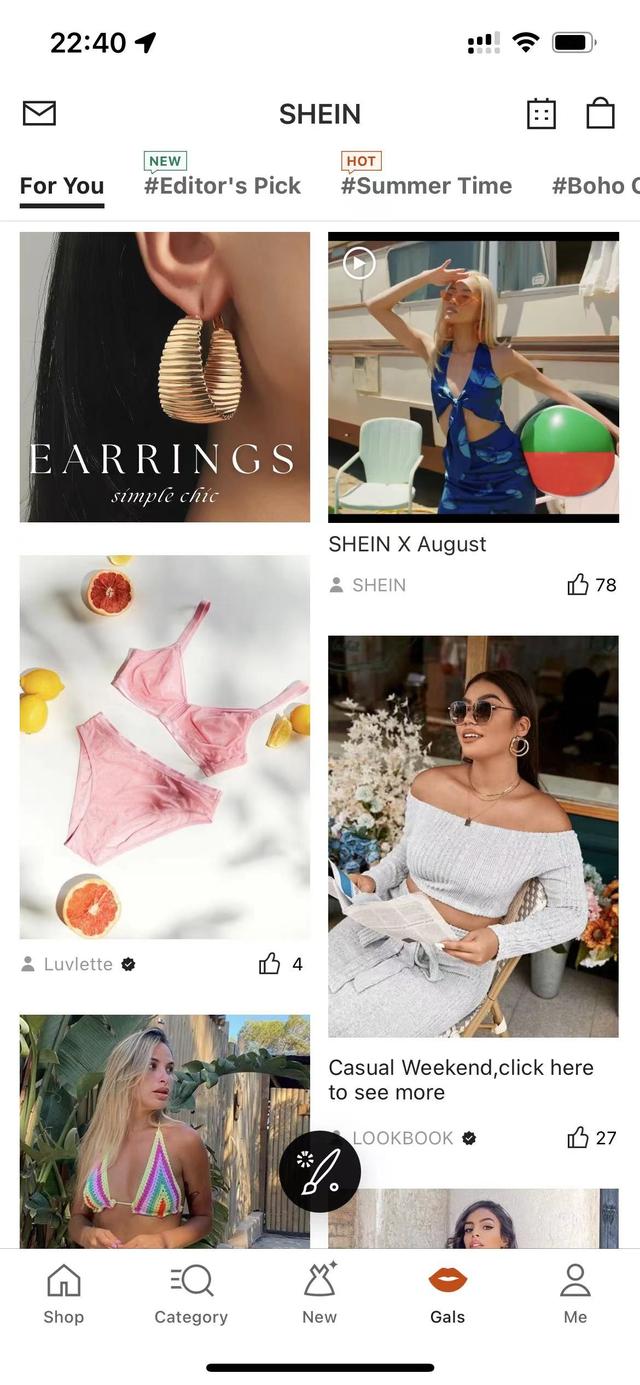Like the SHEIN X August post
Image resolution: width=640 pixels, height=1385 pixels.
tap(579, 585)
